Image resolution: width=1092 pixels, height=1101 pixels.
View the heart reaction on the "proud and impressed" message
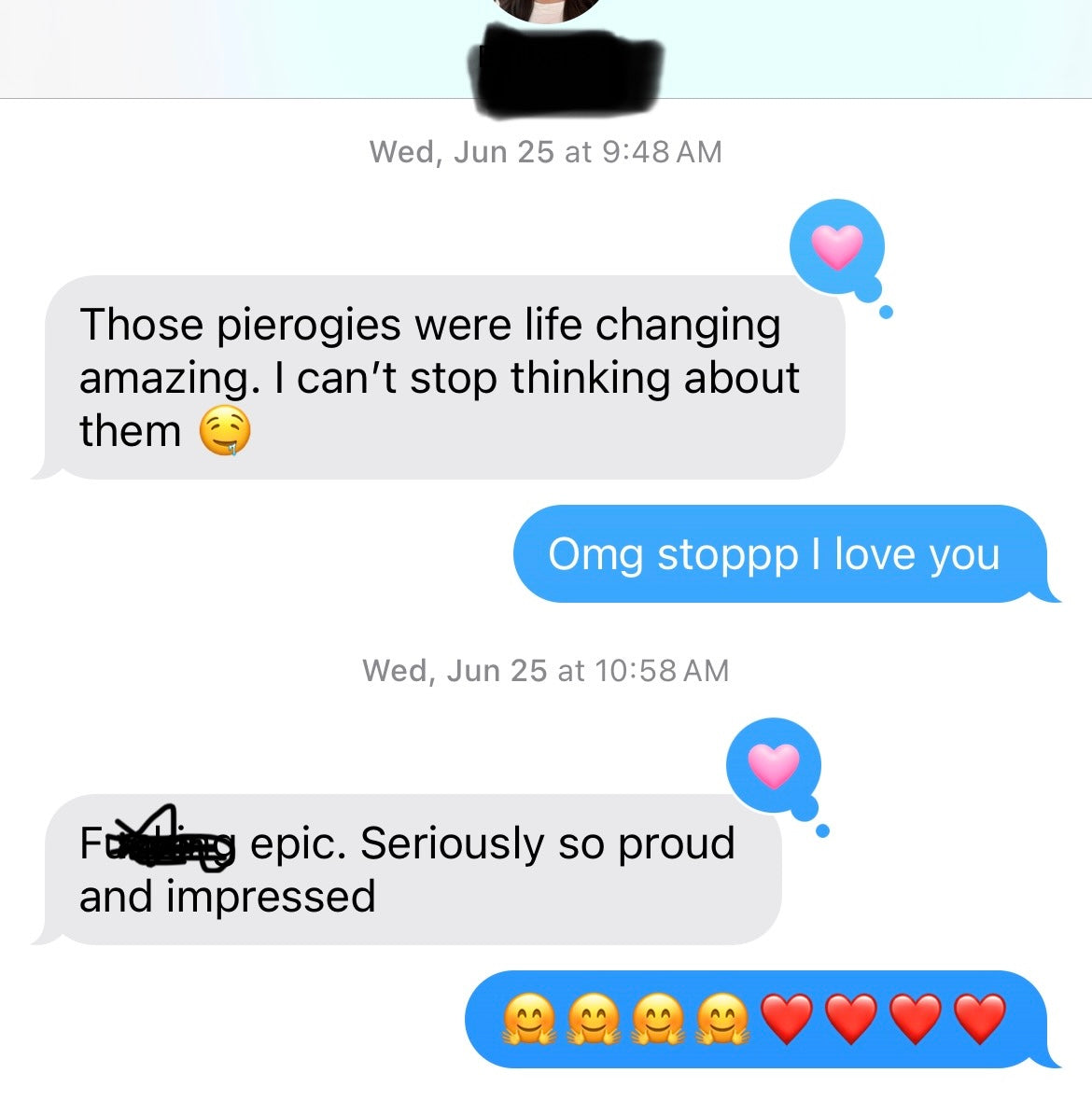coord(774,765)
